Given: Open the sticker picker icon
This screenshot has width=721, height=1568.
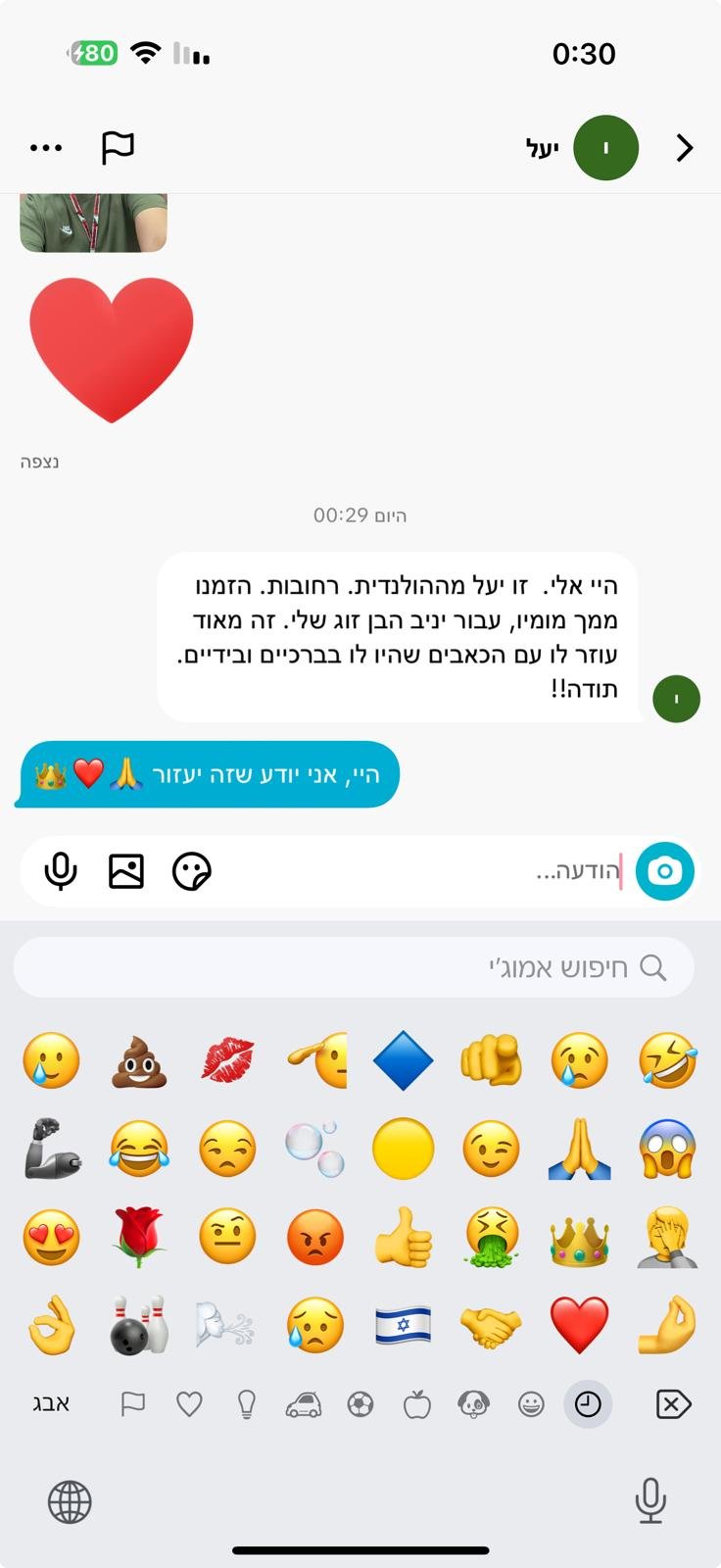Looking at the screenshot, I should click(x=192, y=870).
